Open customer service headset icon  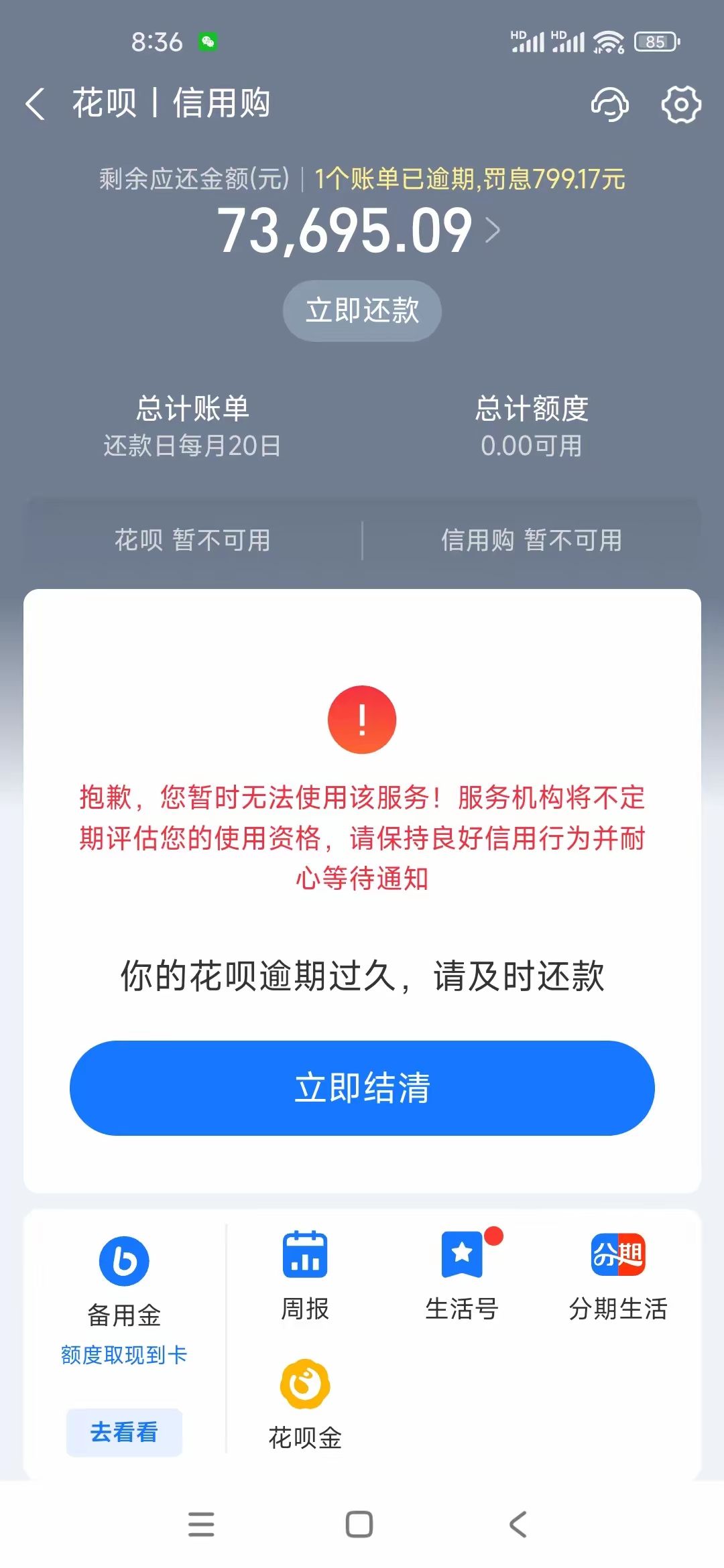point(609,105)
